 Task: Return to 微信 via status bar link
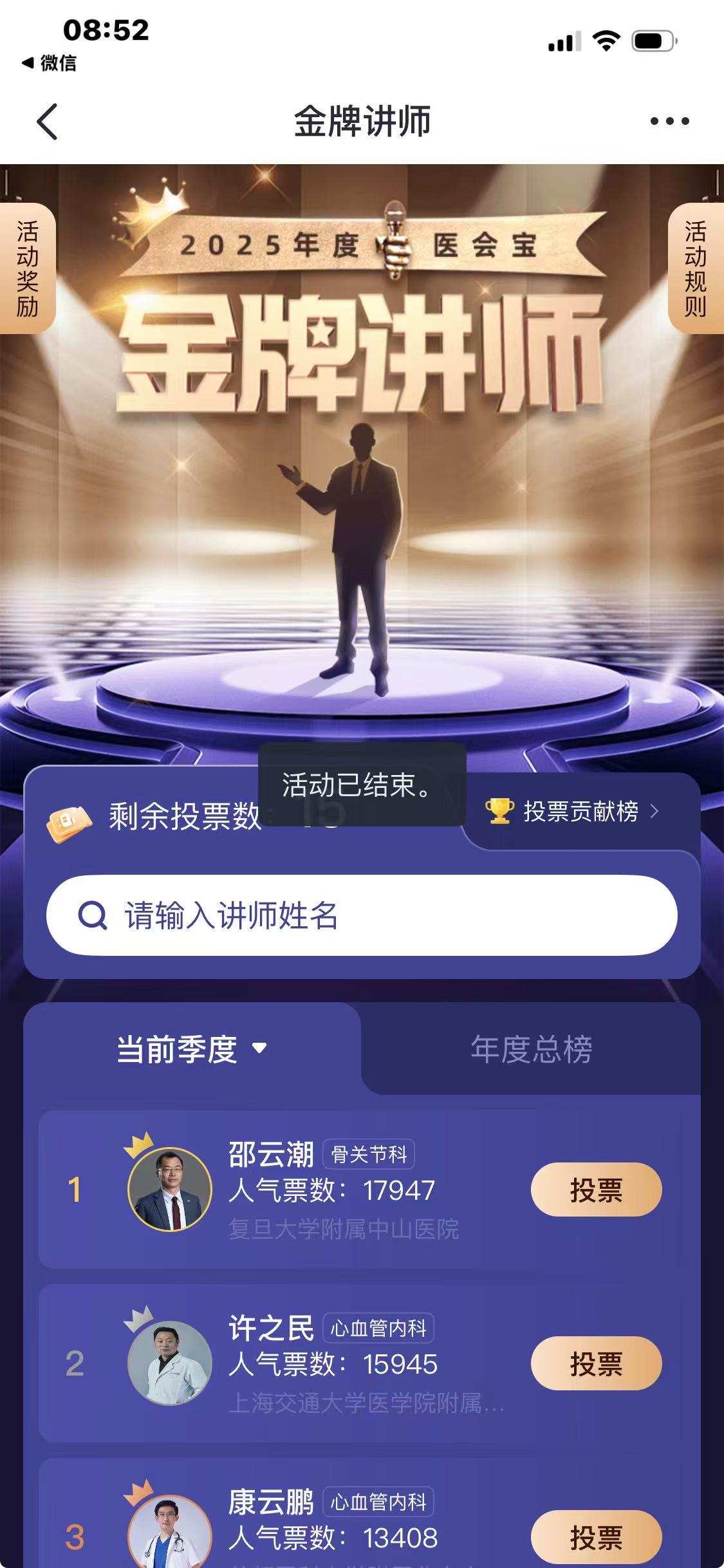50,63
